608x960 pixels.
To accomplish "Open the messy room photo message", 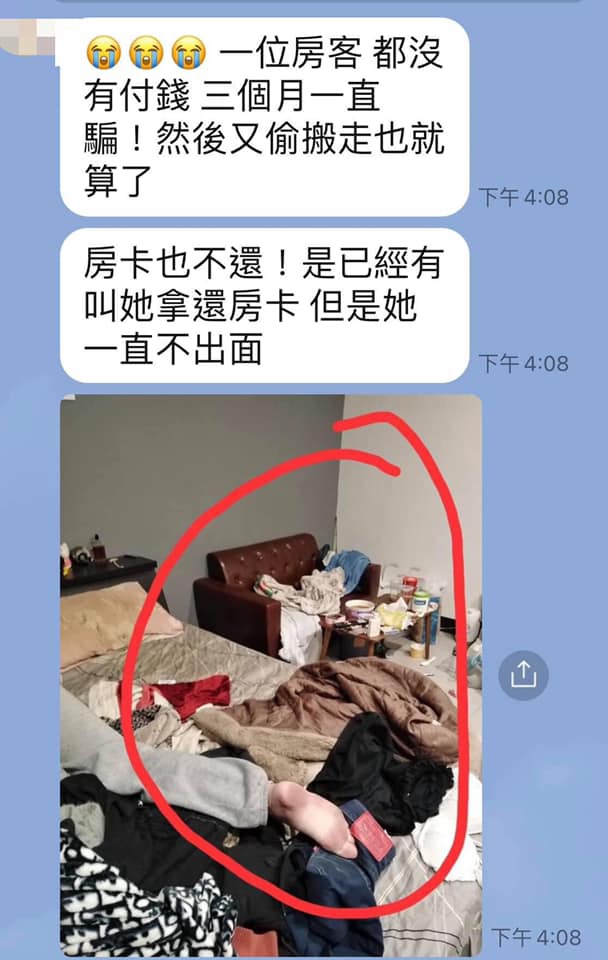I will coord(271,675).
